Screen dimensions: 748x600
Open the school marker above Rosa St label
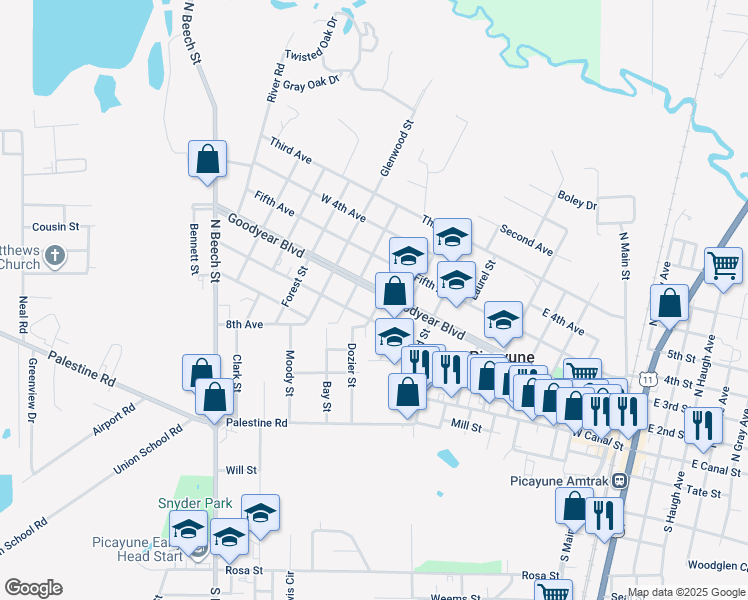click(x=229, y=539)
